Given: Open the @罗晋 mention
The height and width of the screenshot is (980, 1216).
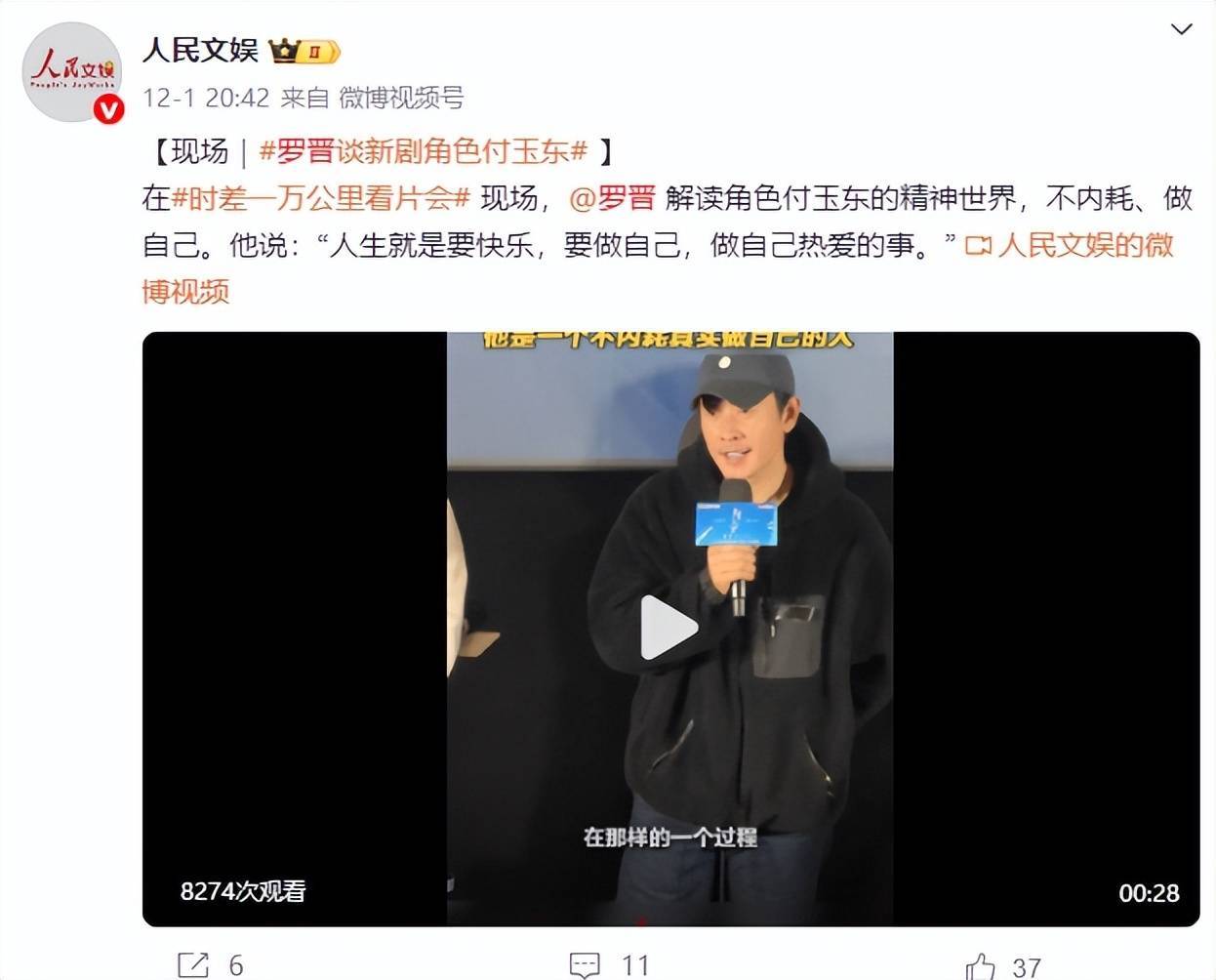Looking at the screenshot, I should click(612, 198).
